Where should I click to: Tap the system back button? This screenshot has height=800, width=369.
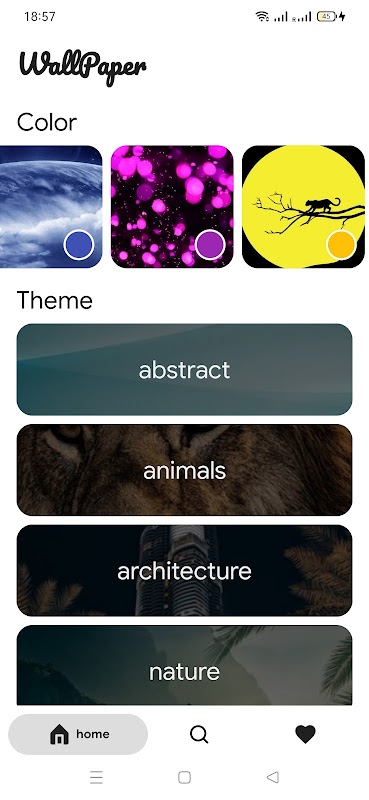tap(273, 777)
